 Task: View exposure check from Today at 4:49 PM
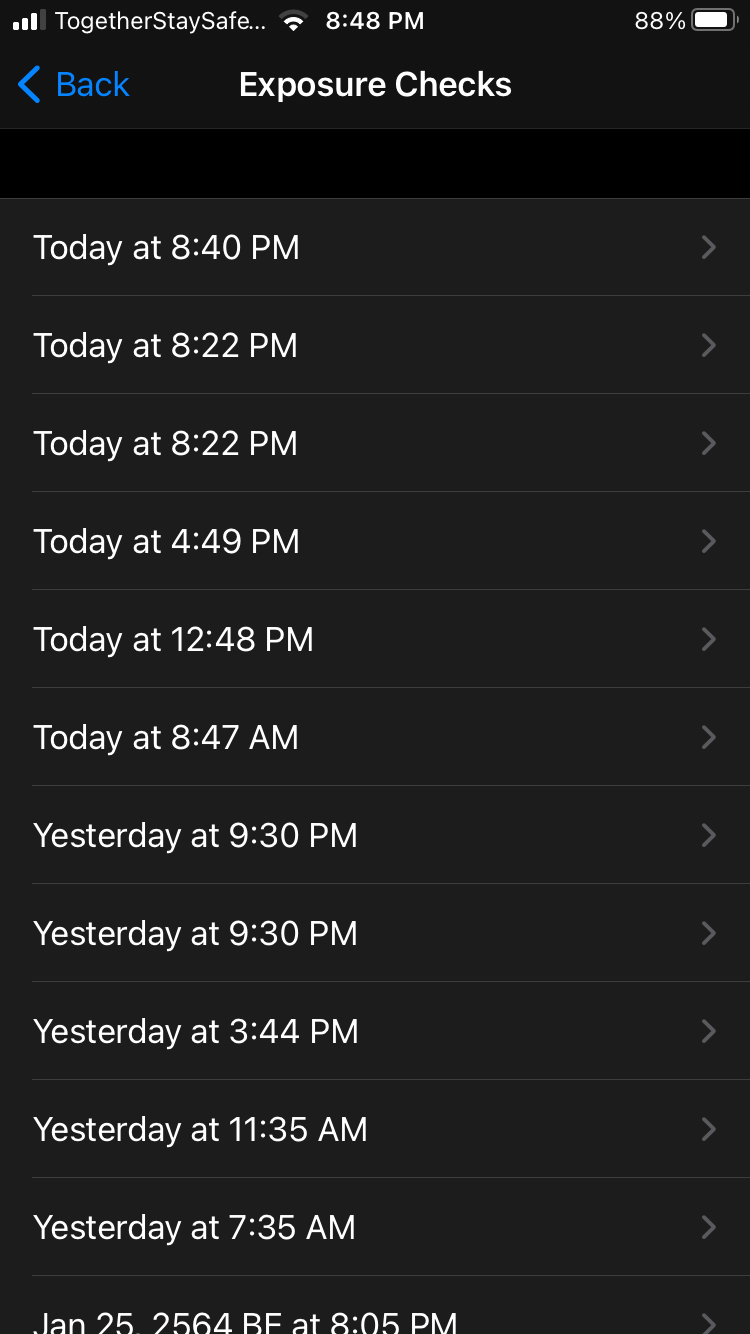(x=375, y=541)
